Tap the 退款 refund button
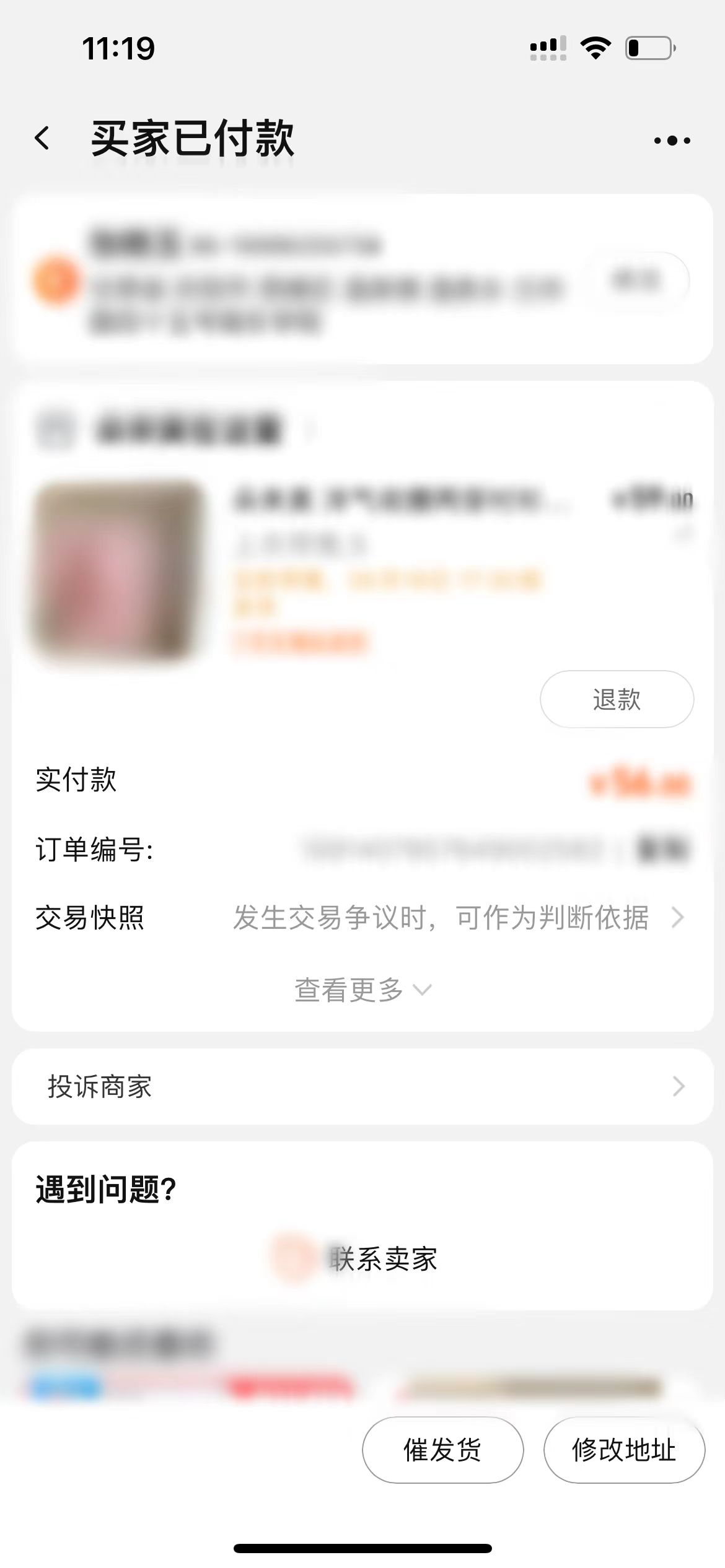725x1568 pixels. [617, 699]
